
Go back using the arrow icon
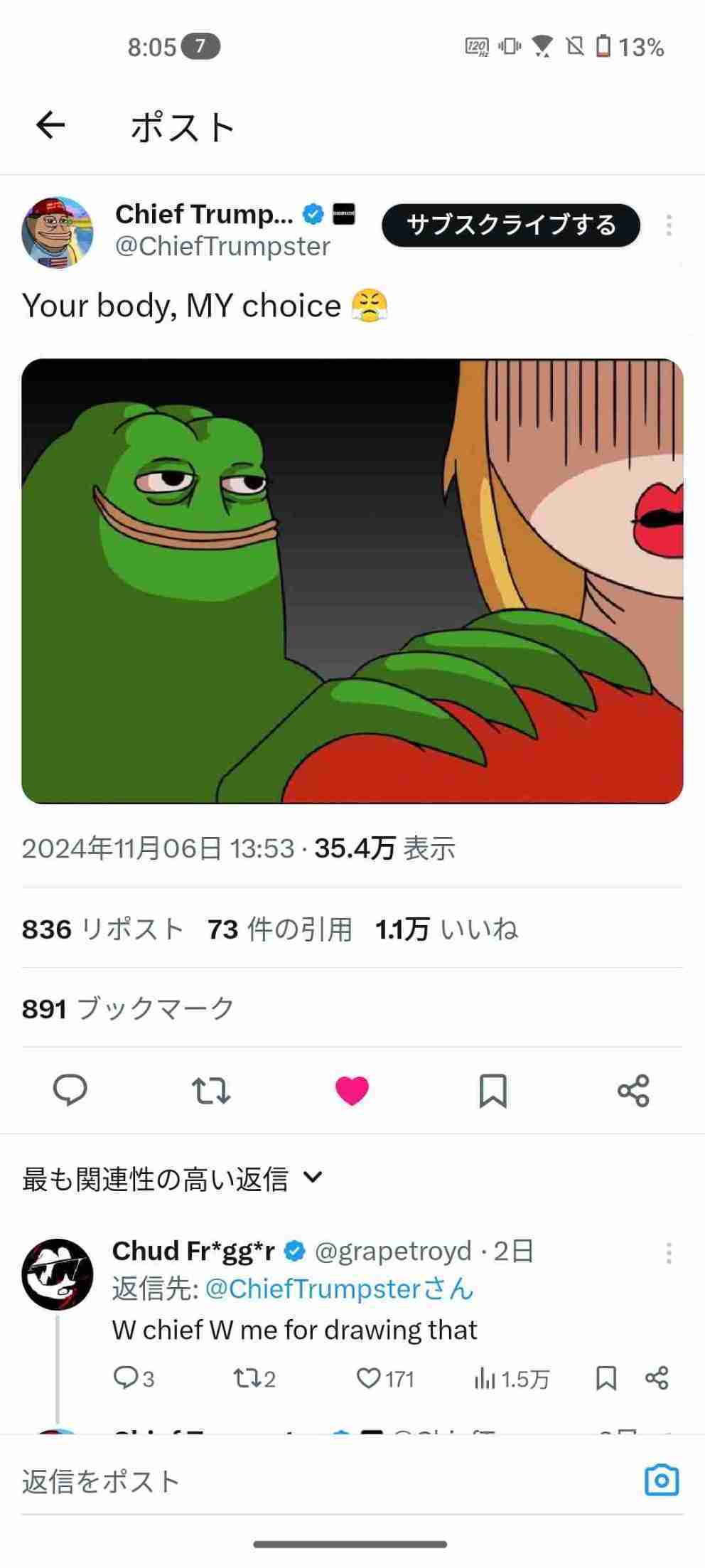[50, 126]
